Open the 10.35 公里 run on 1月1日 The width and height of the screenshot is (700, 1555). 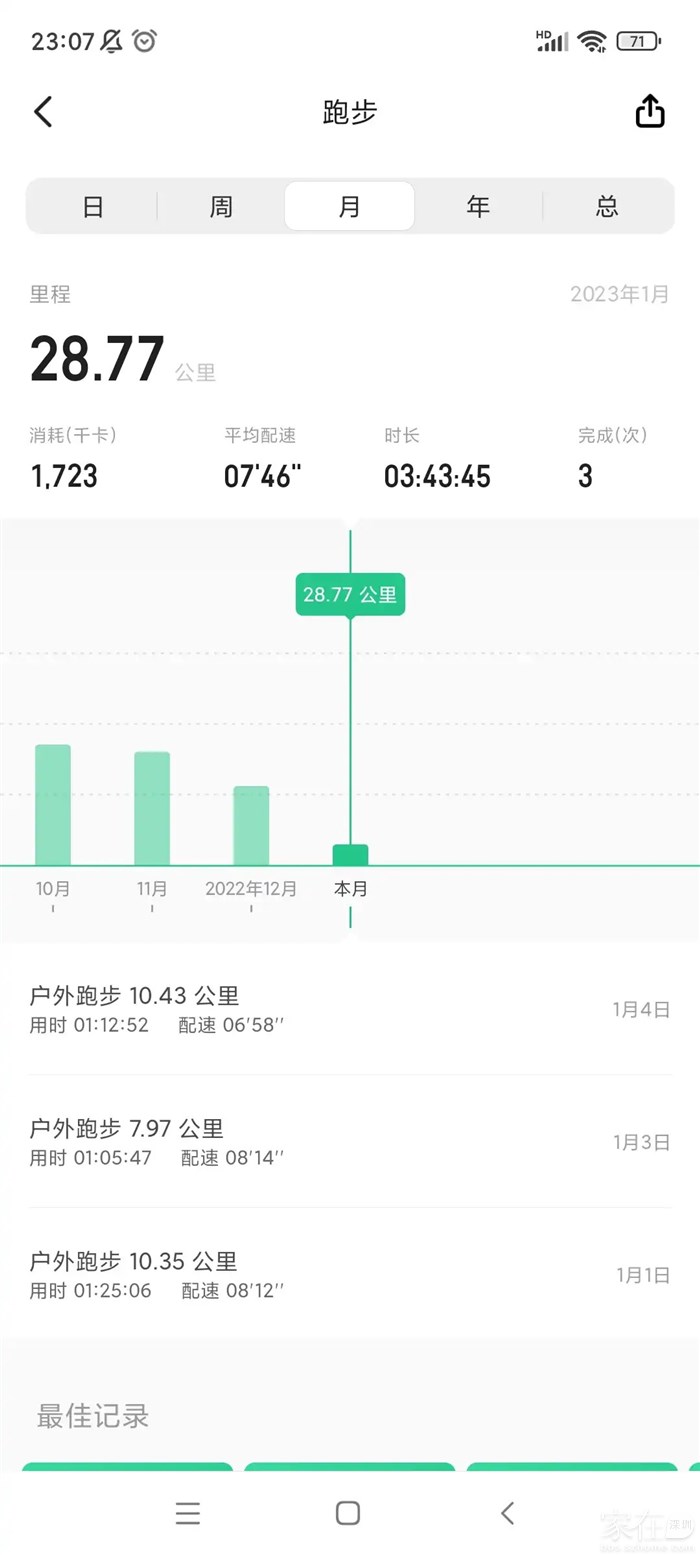(349, 1275)
